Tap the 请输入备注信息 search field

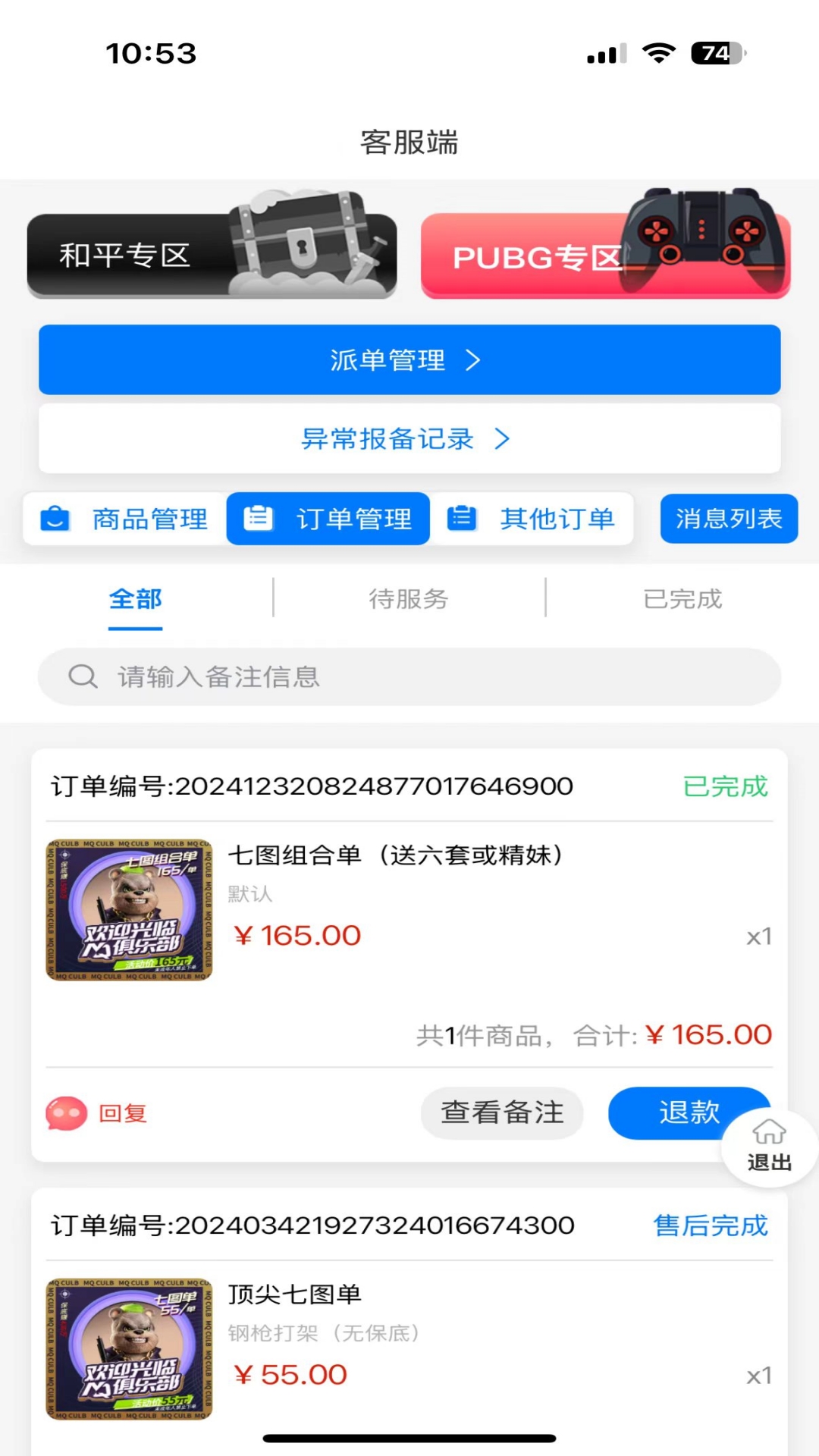pos(409,676)
